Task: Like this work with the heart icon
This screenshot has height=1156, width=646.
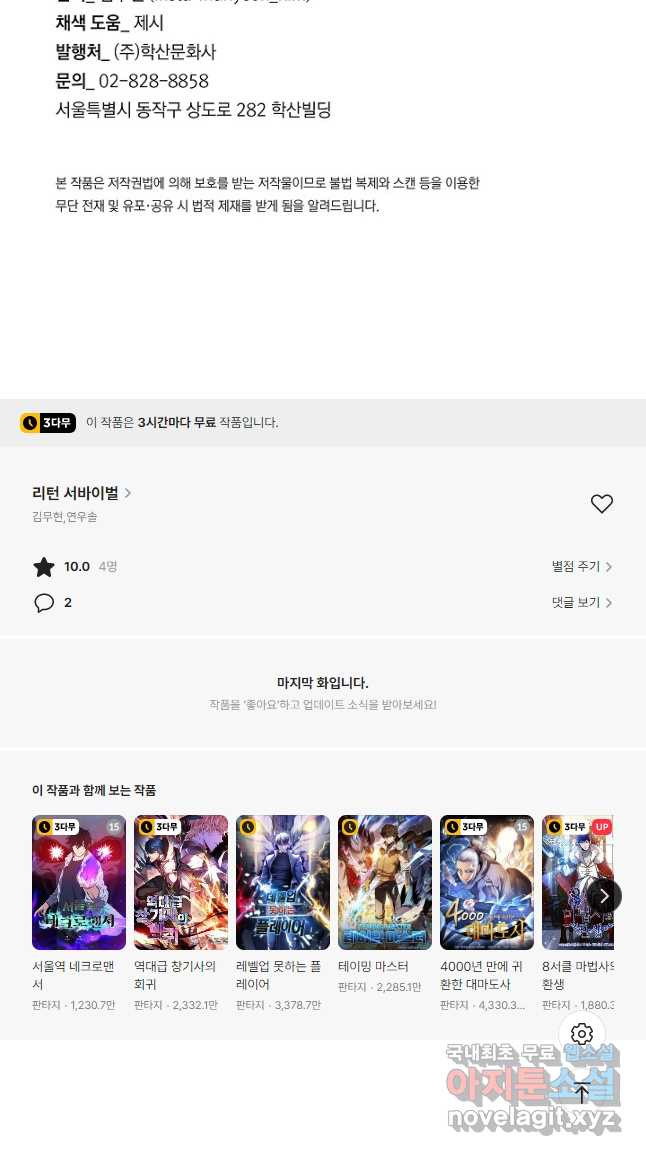Action: (601, 504)
